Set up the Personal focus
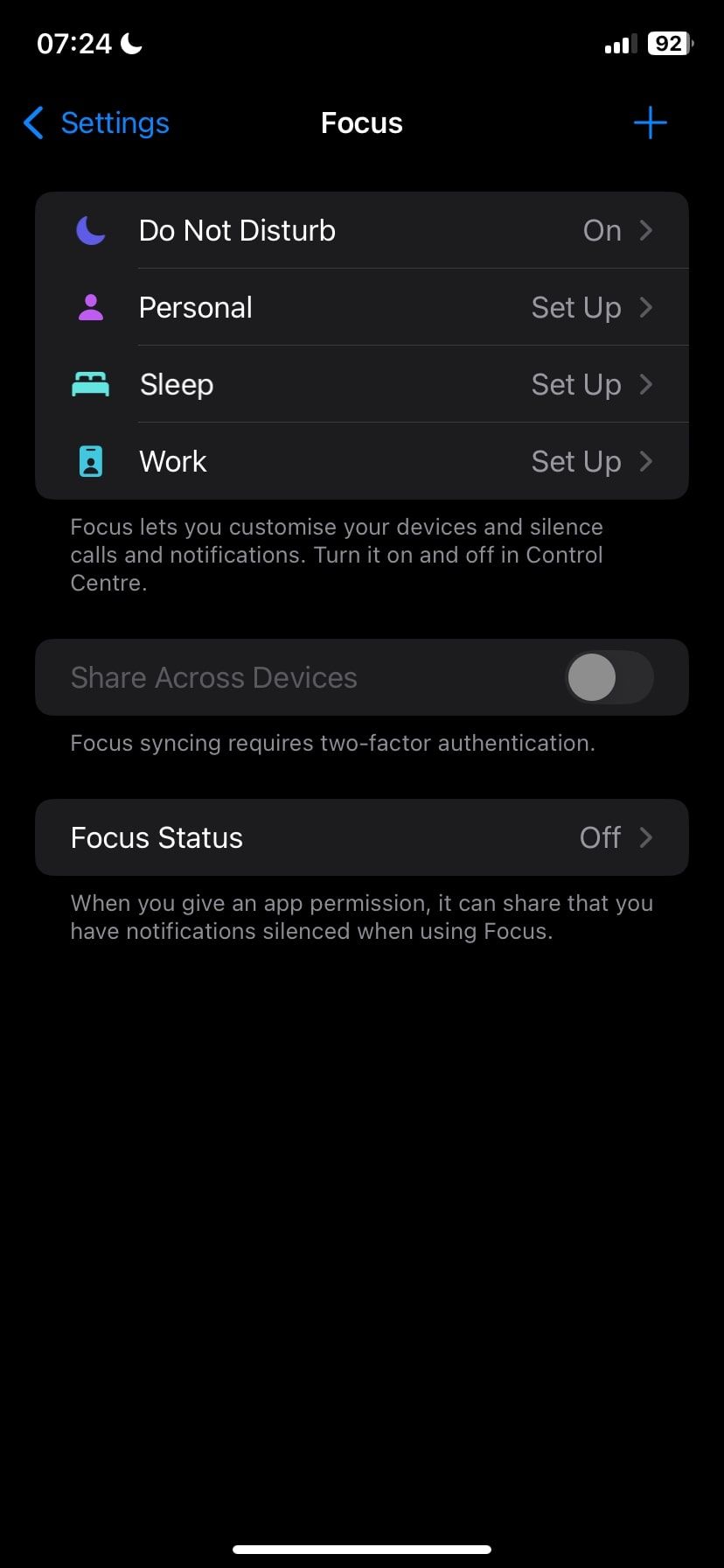 [362, 308]
